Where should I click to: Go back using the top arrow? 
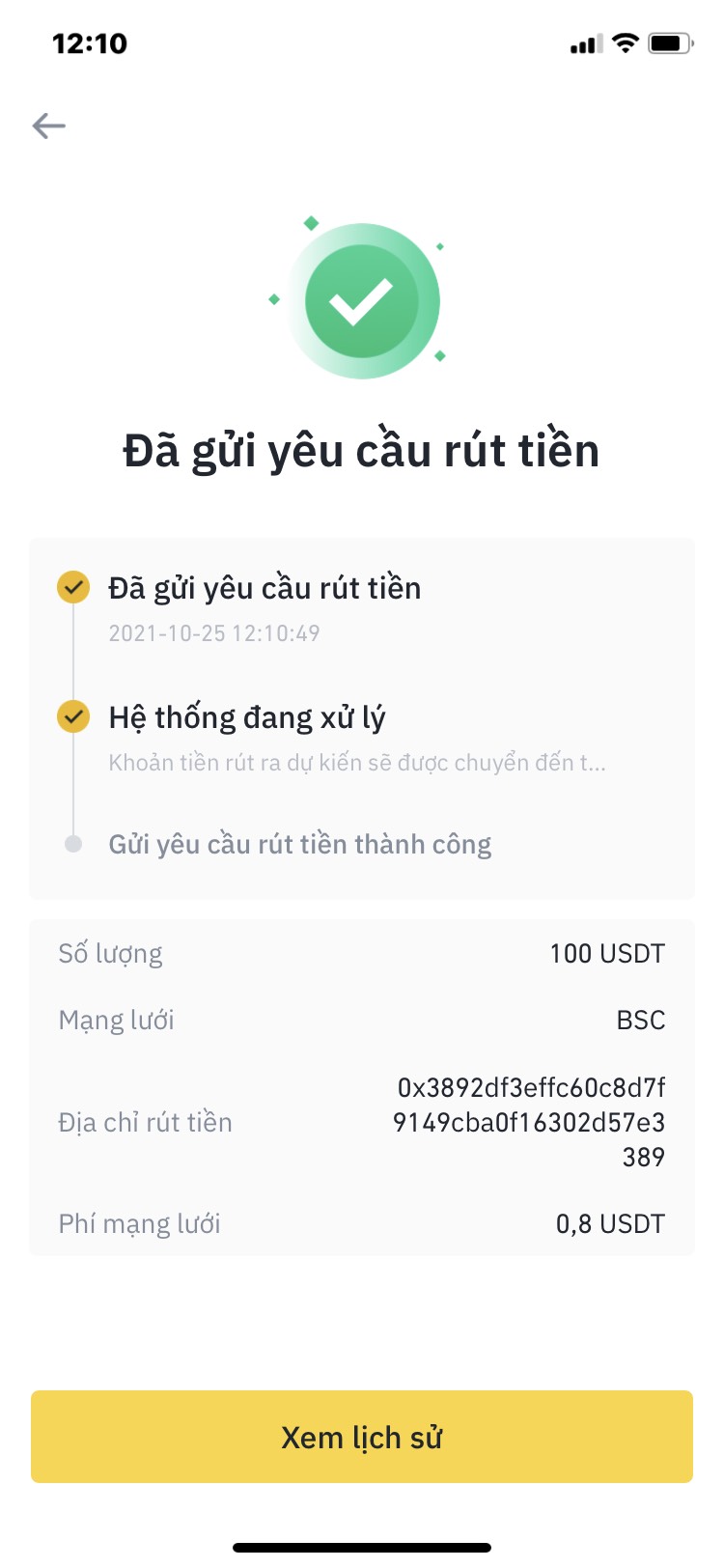coord(48,126)
